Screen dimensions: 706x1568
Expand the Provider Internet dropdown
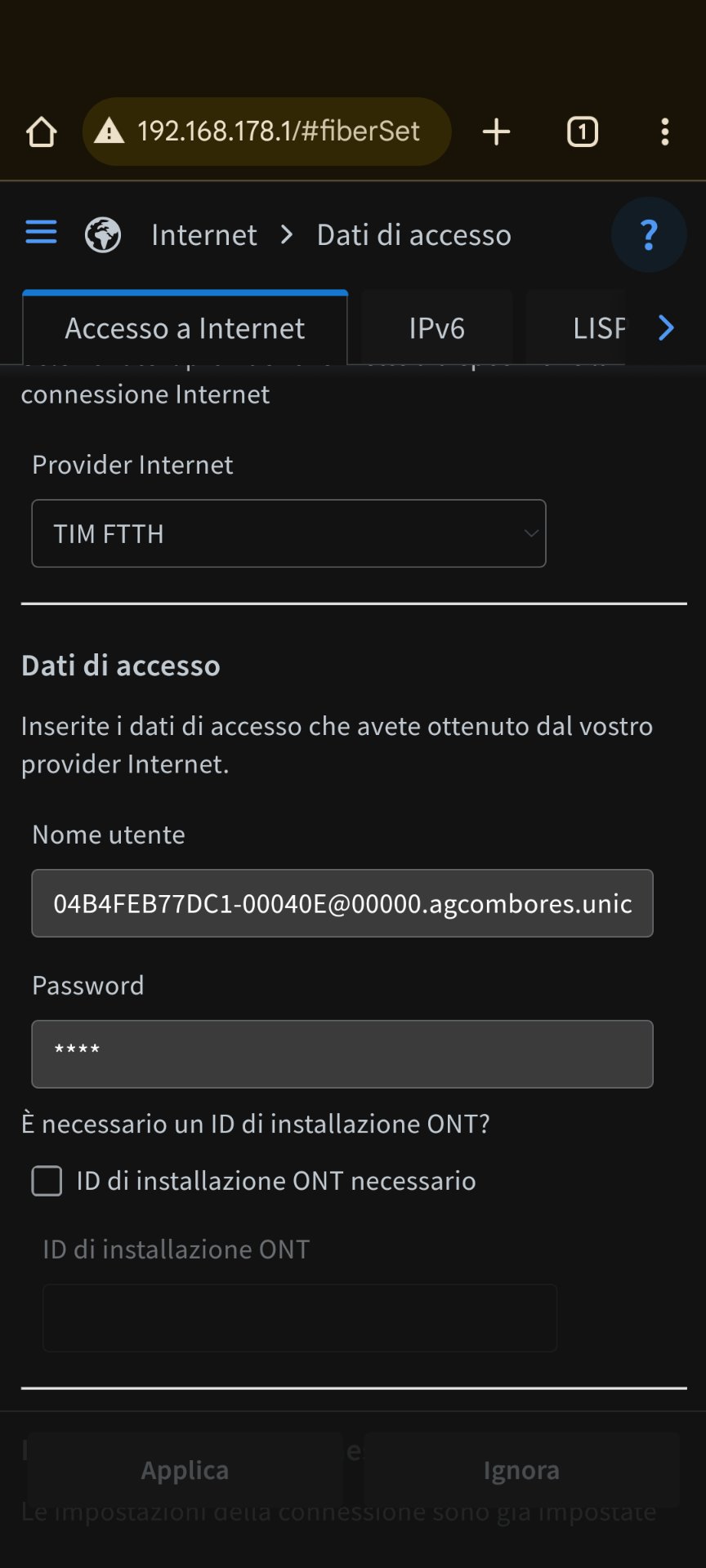(x=288, y=533)
